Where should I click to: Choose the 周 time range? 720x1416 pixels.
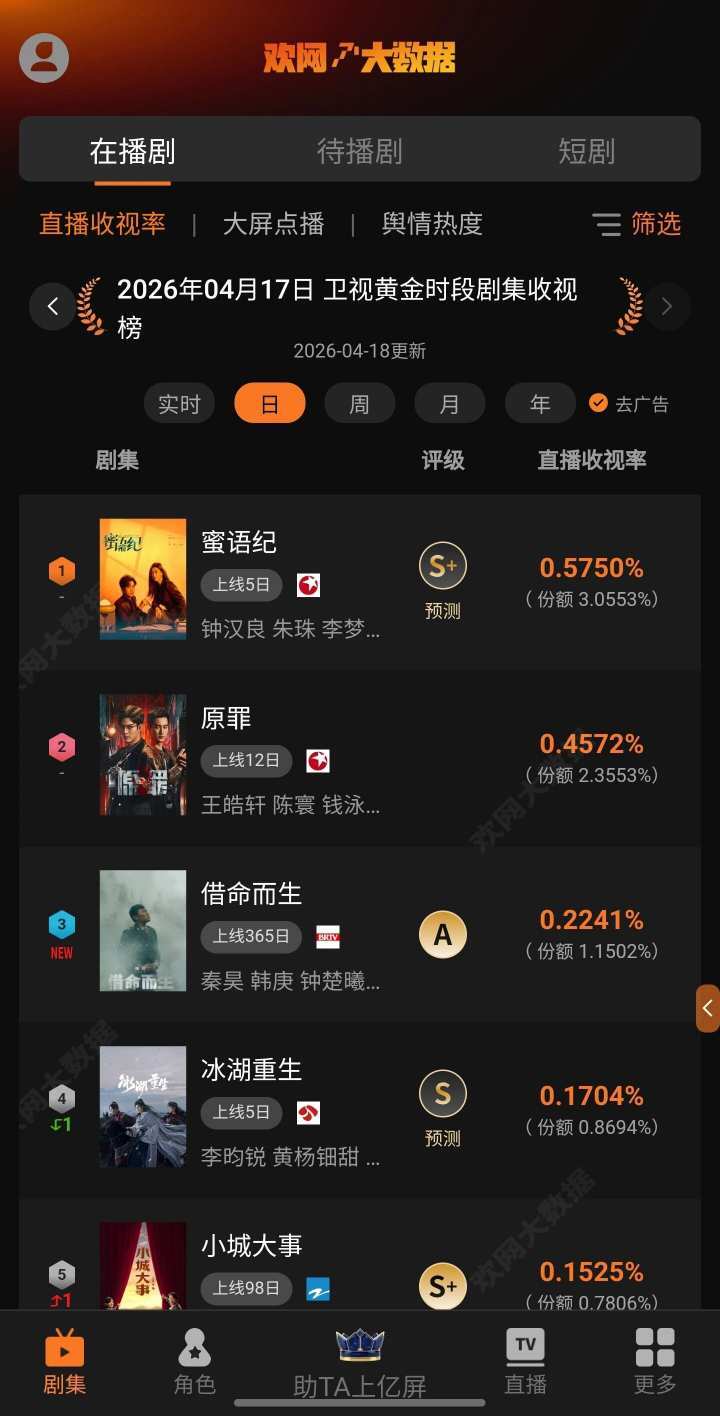pos(359,404)
